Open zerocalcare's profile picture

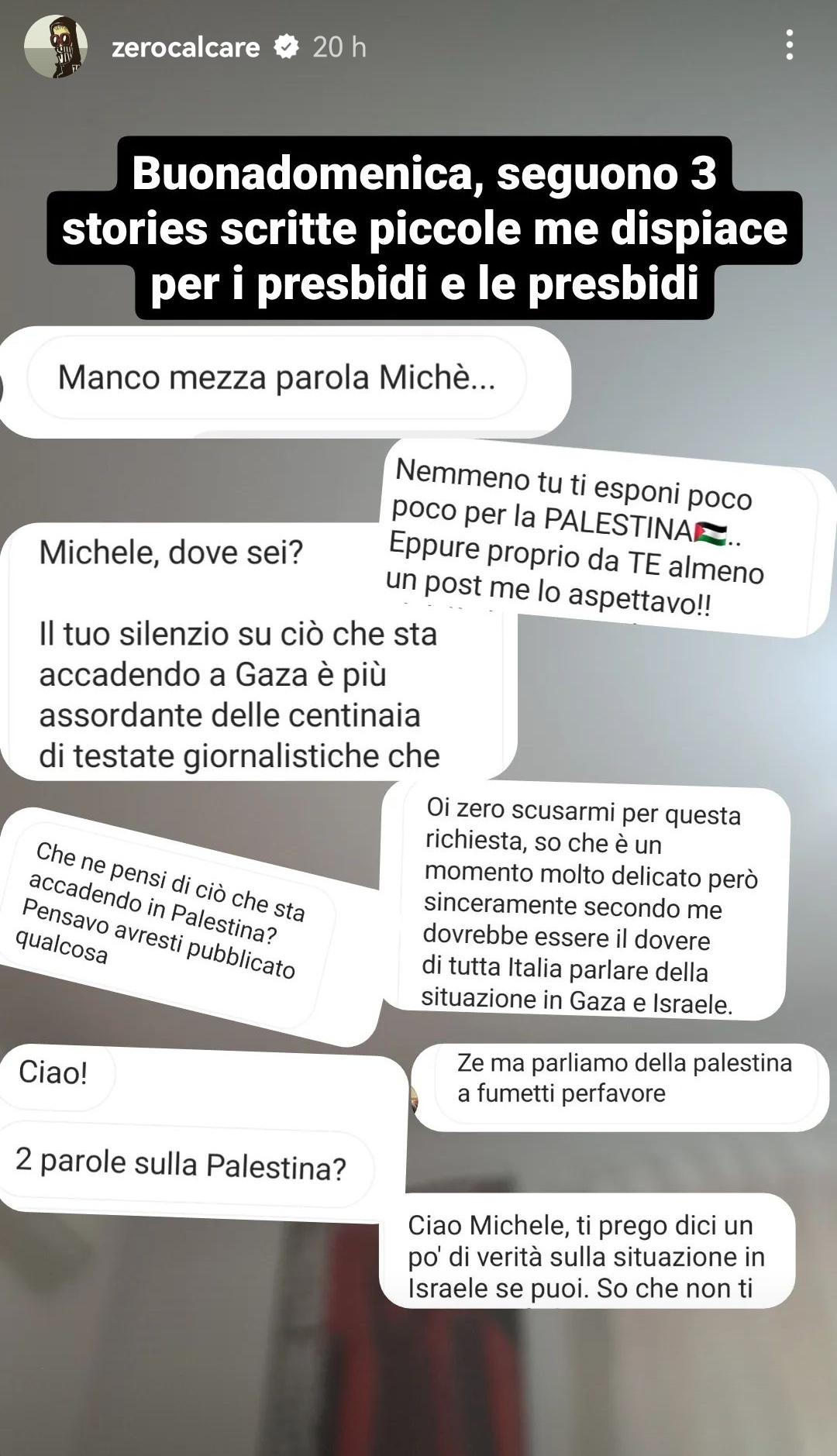(x=56, y=46)
